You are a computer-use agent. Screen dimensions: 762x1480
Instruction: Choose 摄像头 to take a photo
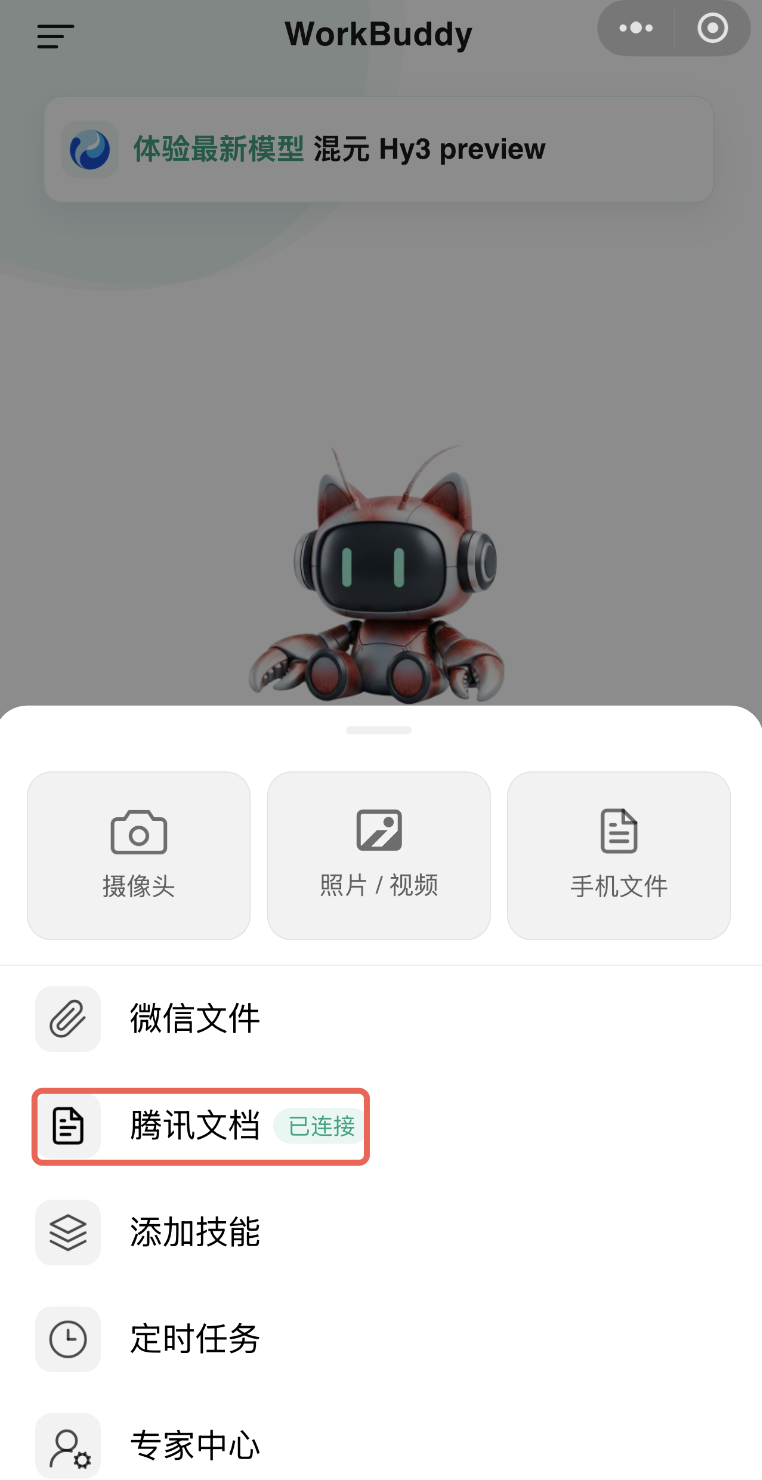coord(139,855)
